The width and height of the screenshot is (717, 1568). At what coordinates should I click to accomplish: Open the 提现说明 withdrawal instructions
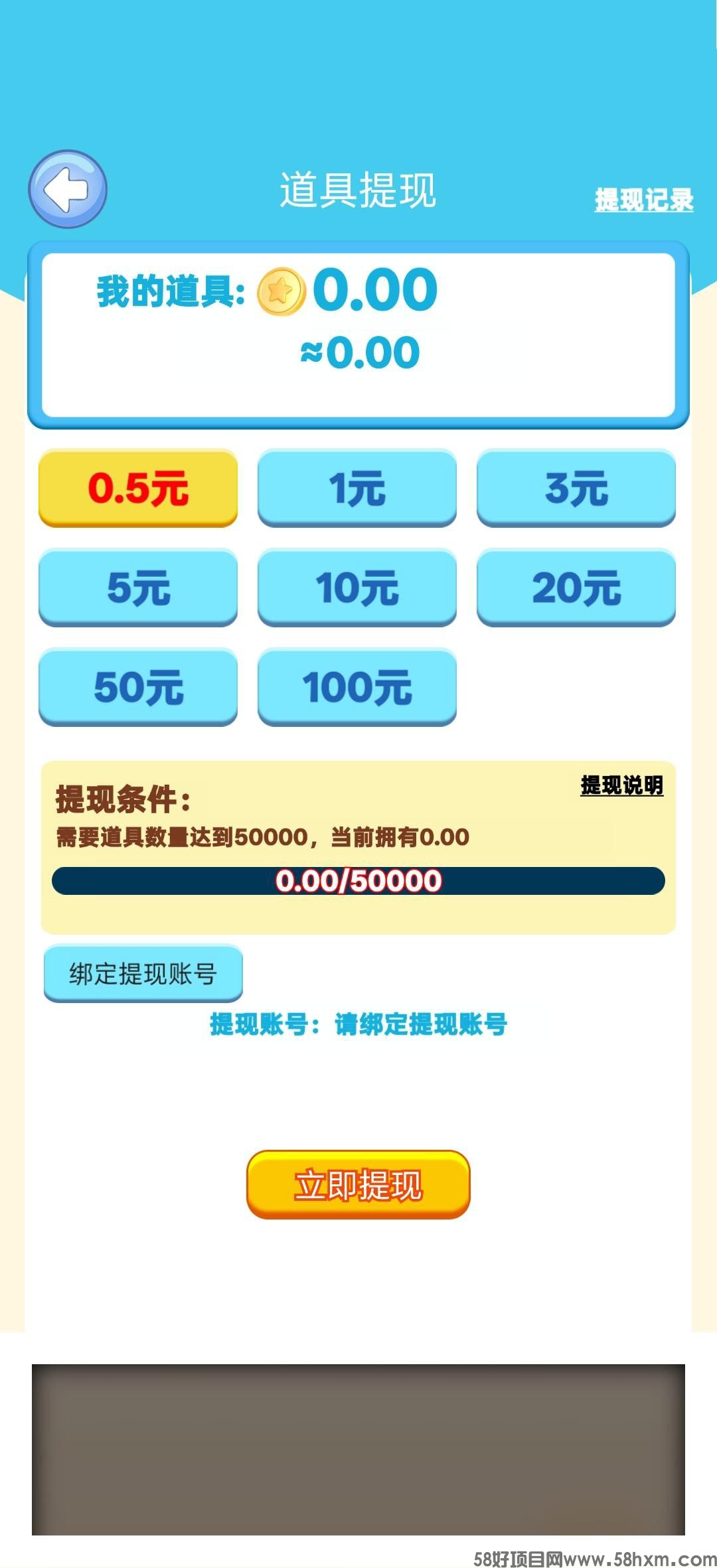tap(622, 787)
